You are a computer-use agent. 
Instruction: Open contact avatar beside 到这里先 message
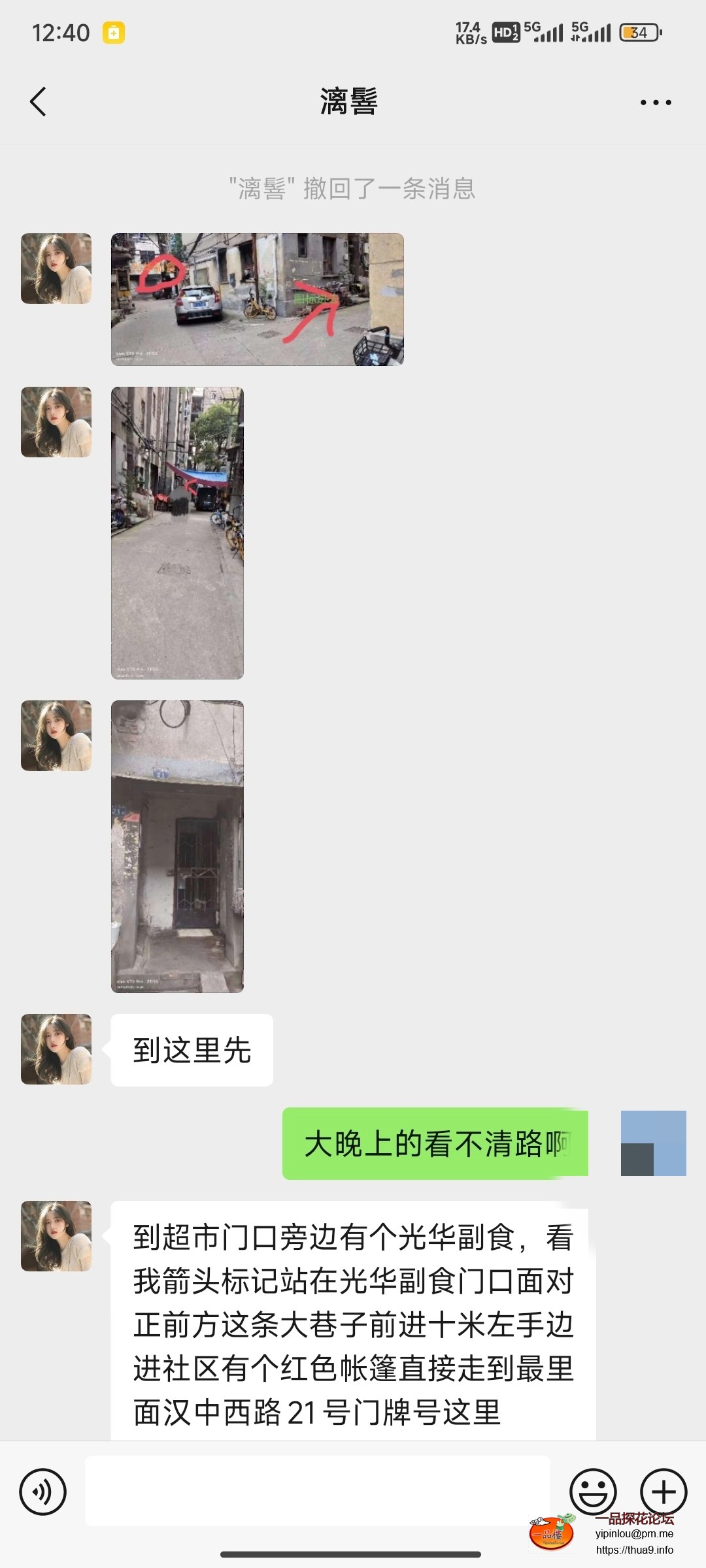click(x=56, y=1049)
